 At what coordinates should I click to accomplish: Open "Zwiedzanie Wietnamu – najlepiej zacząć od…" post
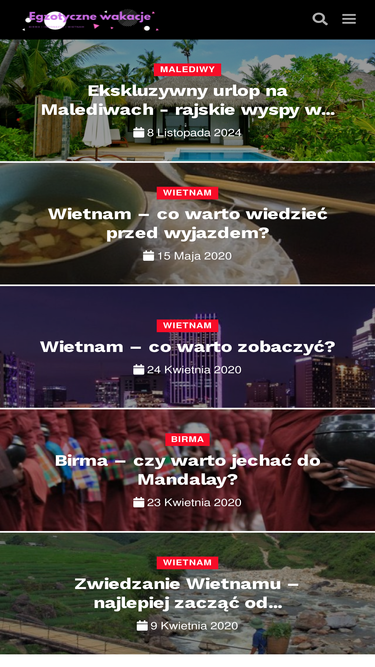pyautogui.click(x=188, y=593)
